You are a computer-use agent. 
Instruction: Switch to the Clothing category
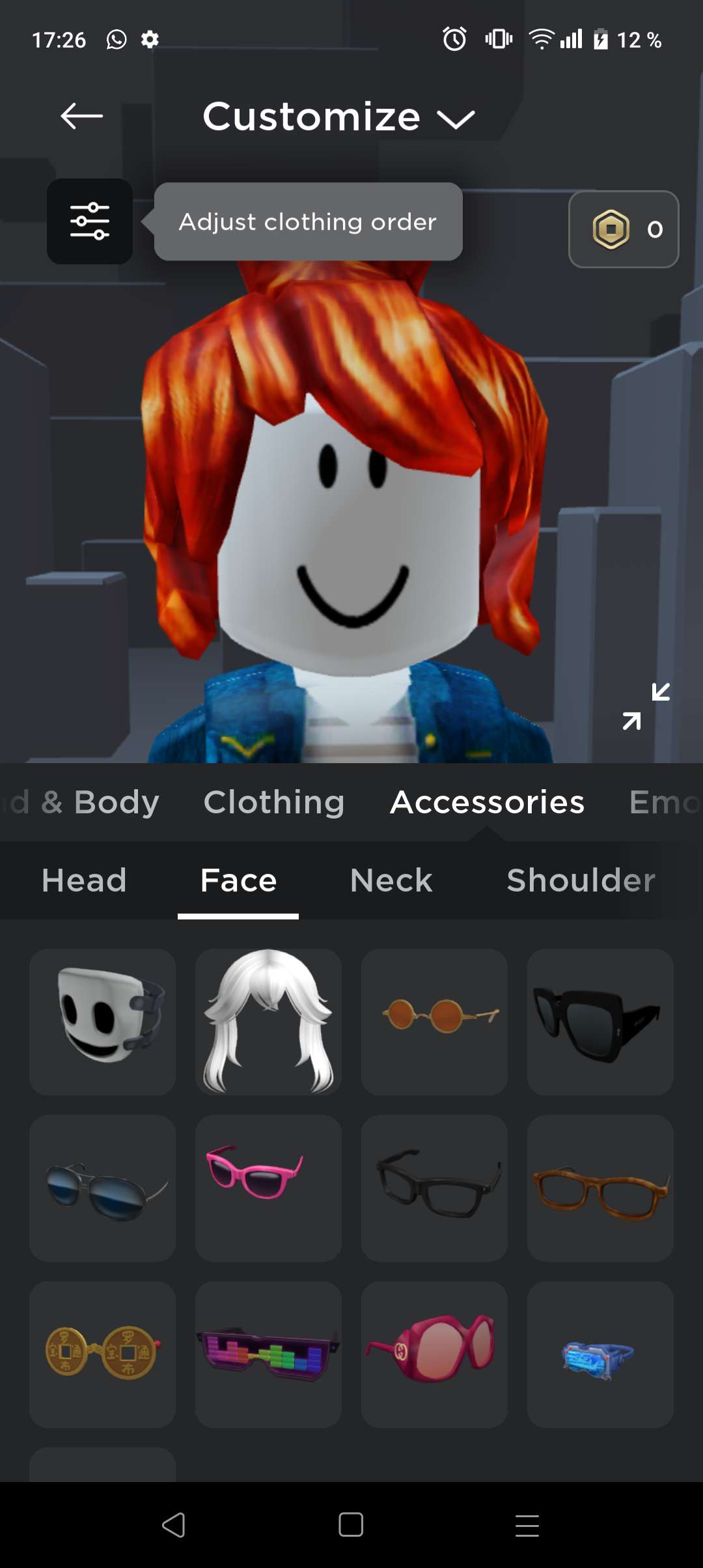click(273, 802)
